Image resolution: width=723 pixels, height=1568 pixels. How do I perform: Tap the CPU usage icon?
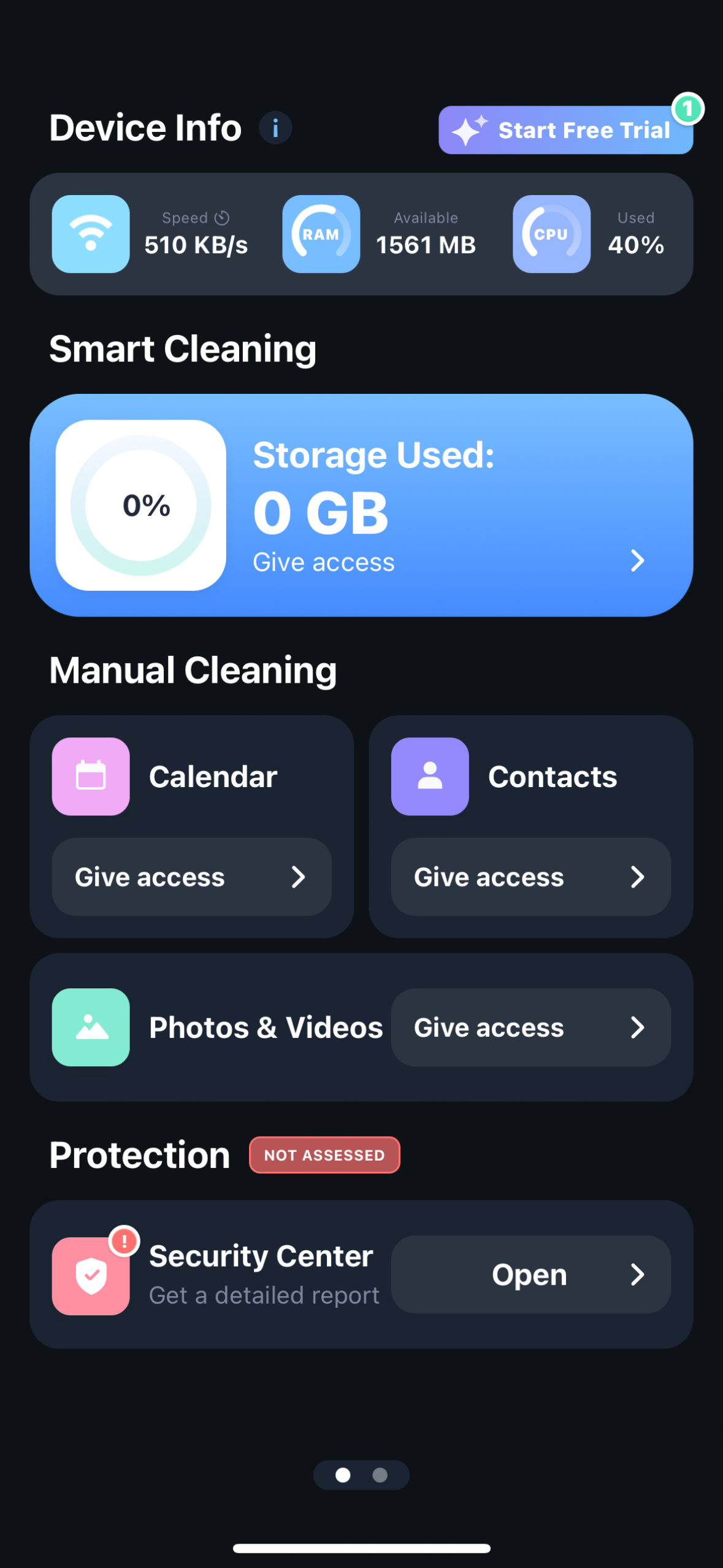551,234
